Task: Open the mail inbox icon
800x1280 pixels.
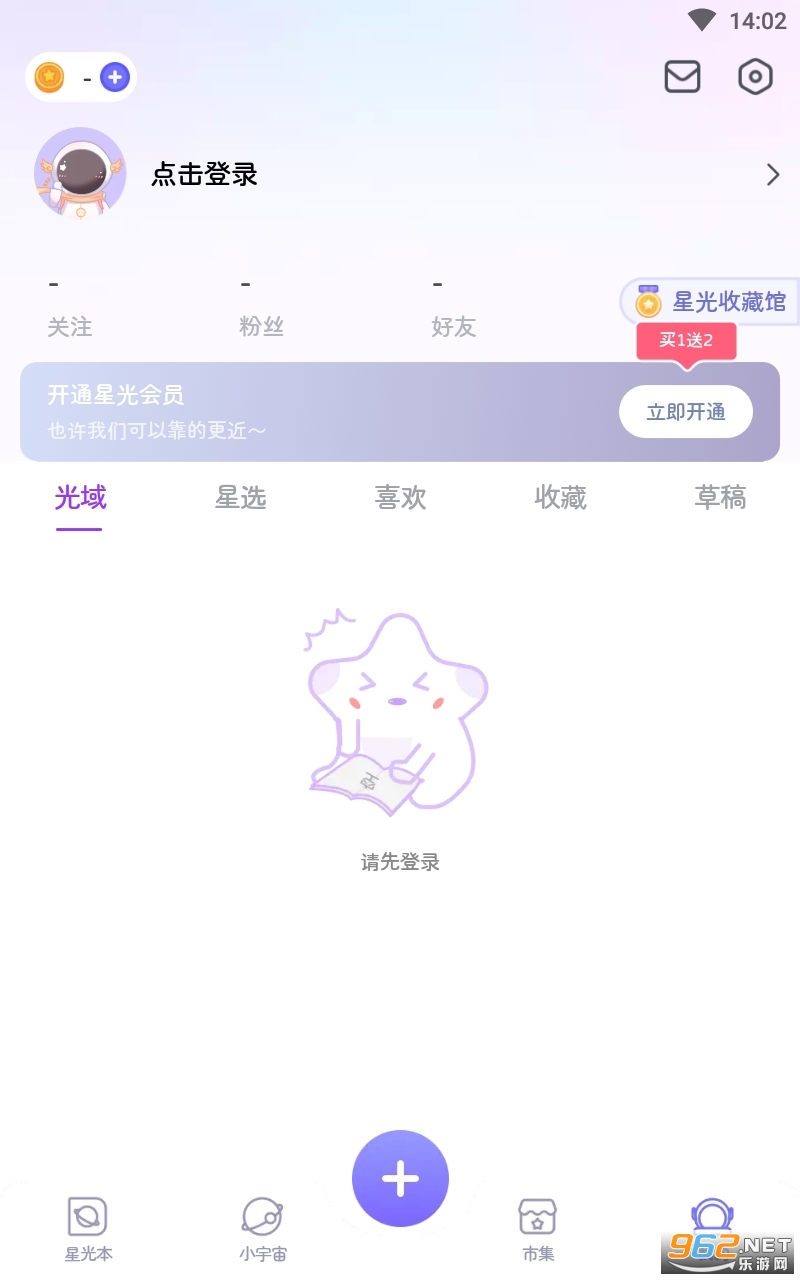Action: pos(682,77)
